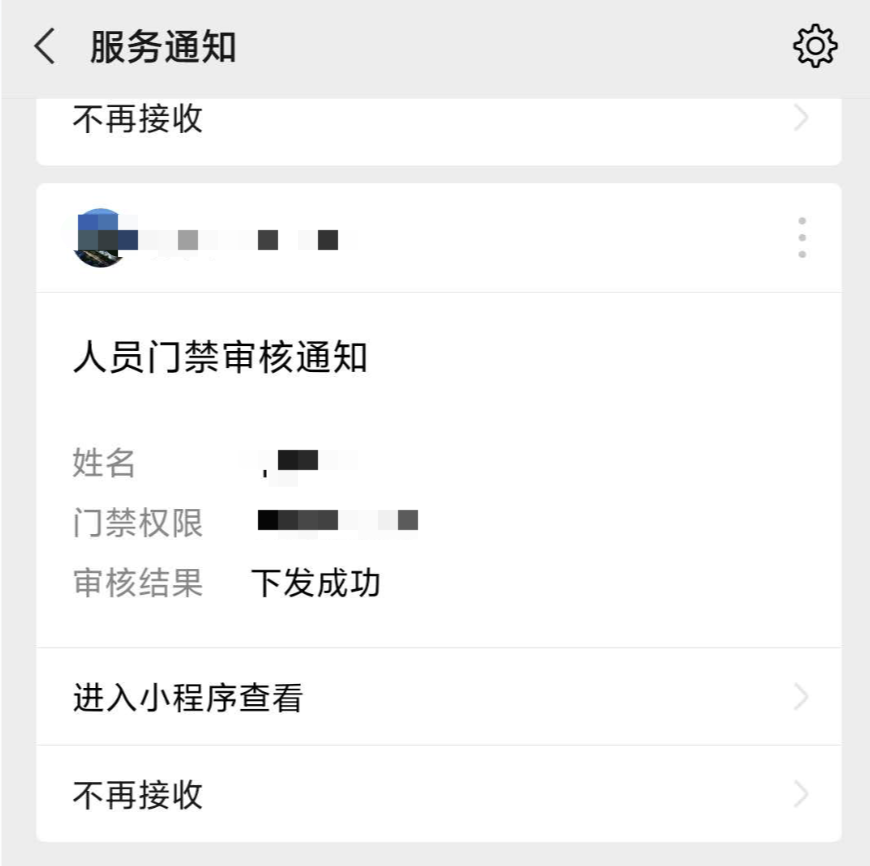Open the settings gear icon
Screen dimensions: 870x866
814,47
